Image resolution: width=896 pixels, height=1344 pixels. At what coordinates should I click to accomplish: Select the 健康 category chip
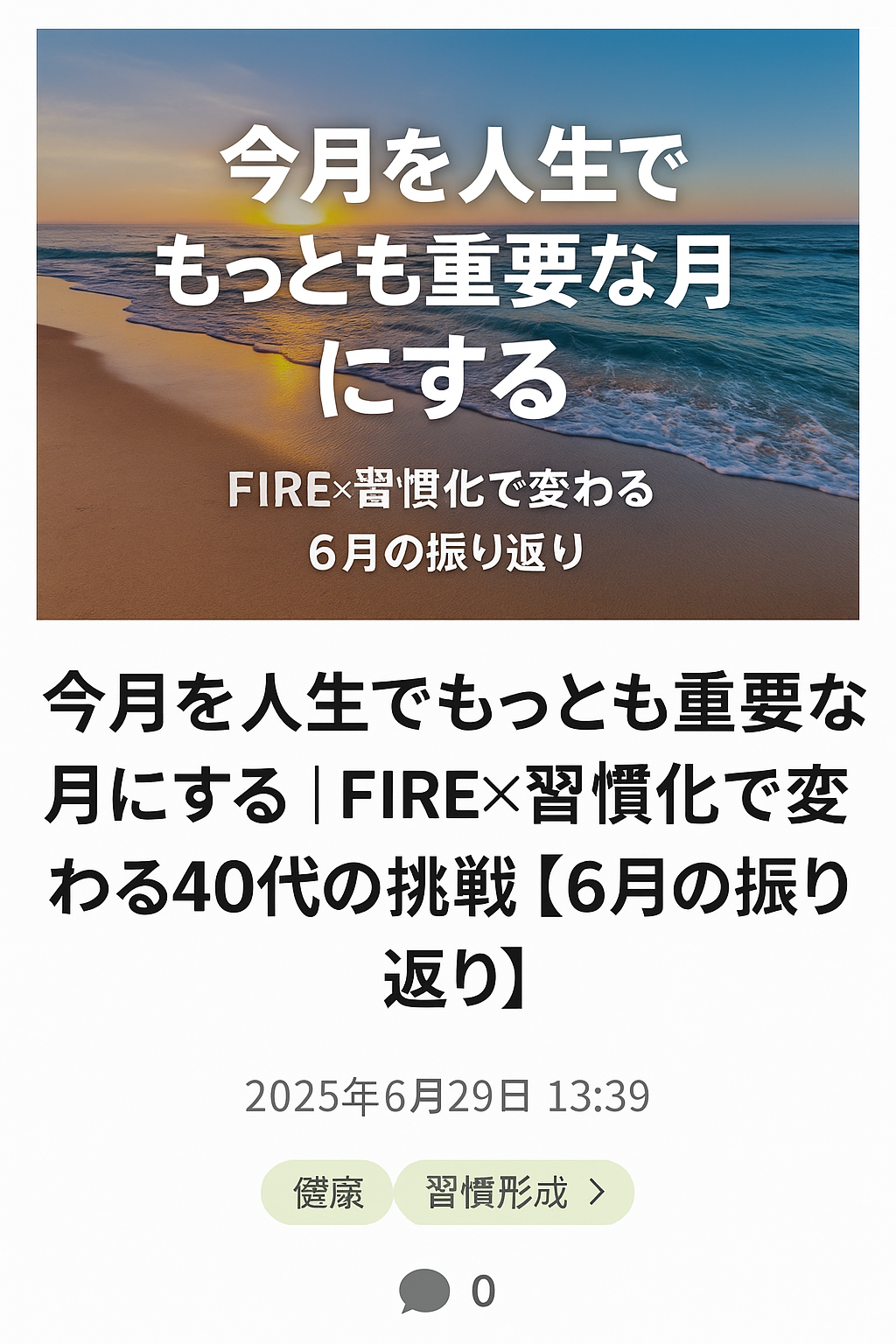click(327, 1193)
